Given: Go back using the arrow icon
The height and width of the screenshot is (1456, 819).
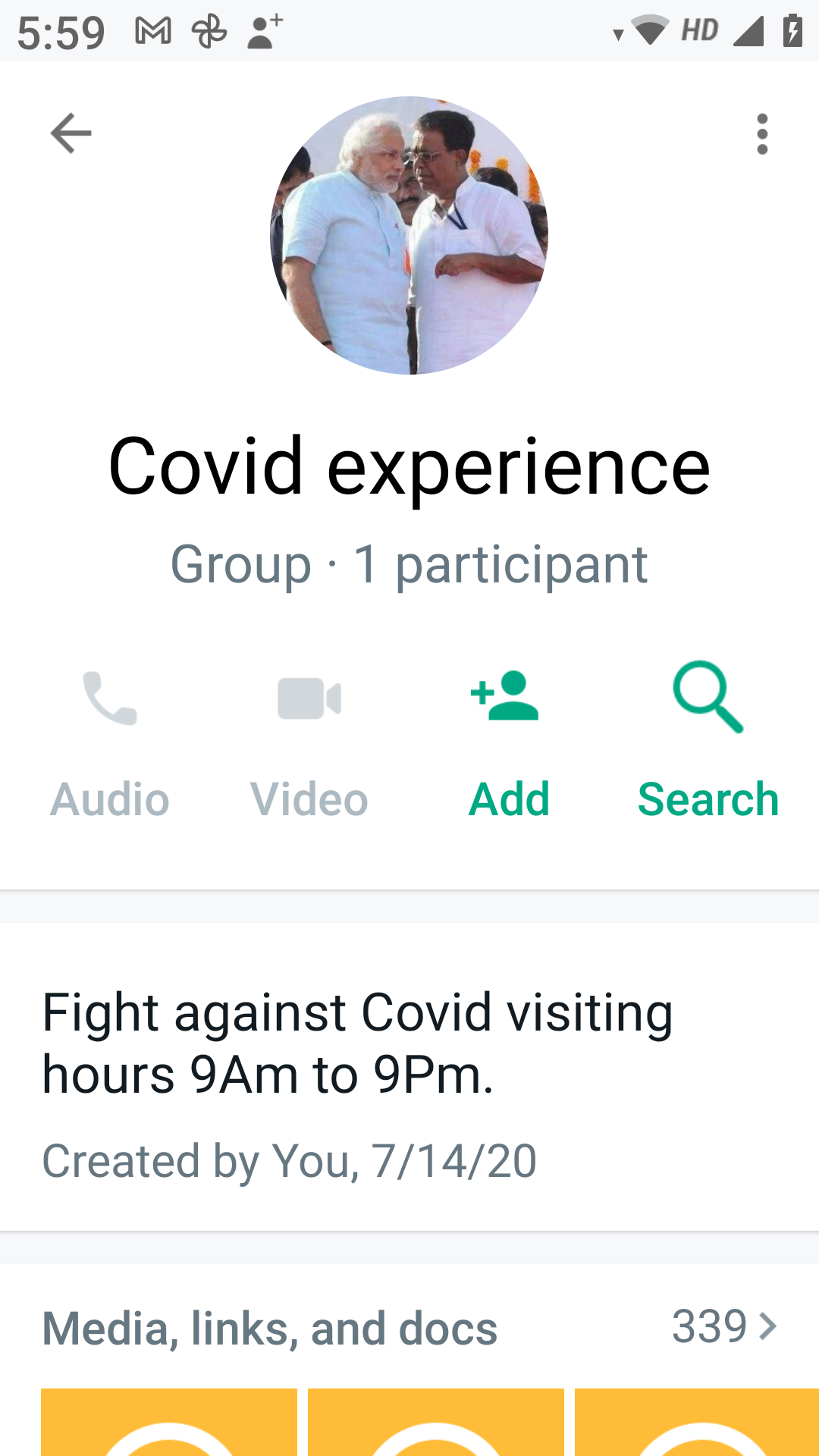Looking at the screenshot, I should coord(71,133).
